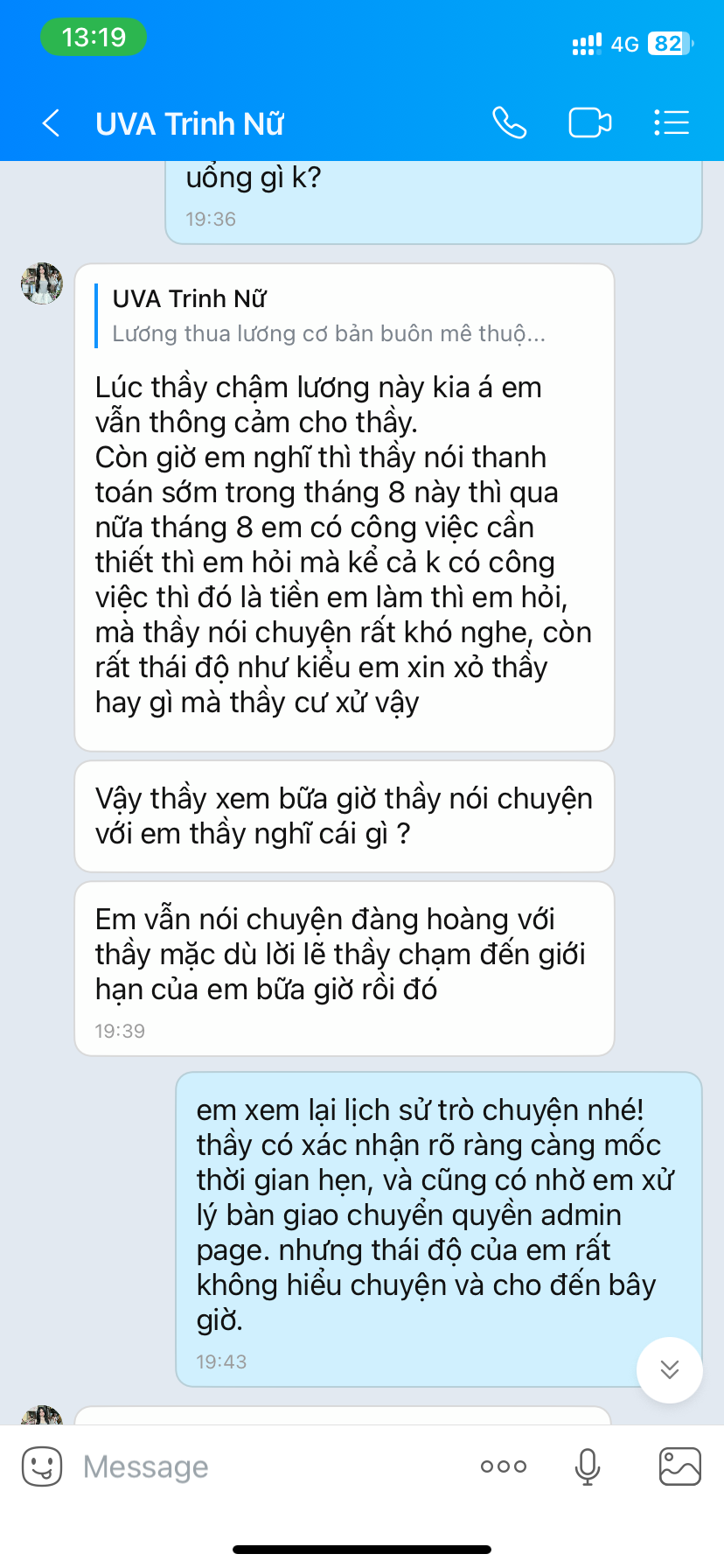
Task: Start a video call
Action: (x=590, y=122)
